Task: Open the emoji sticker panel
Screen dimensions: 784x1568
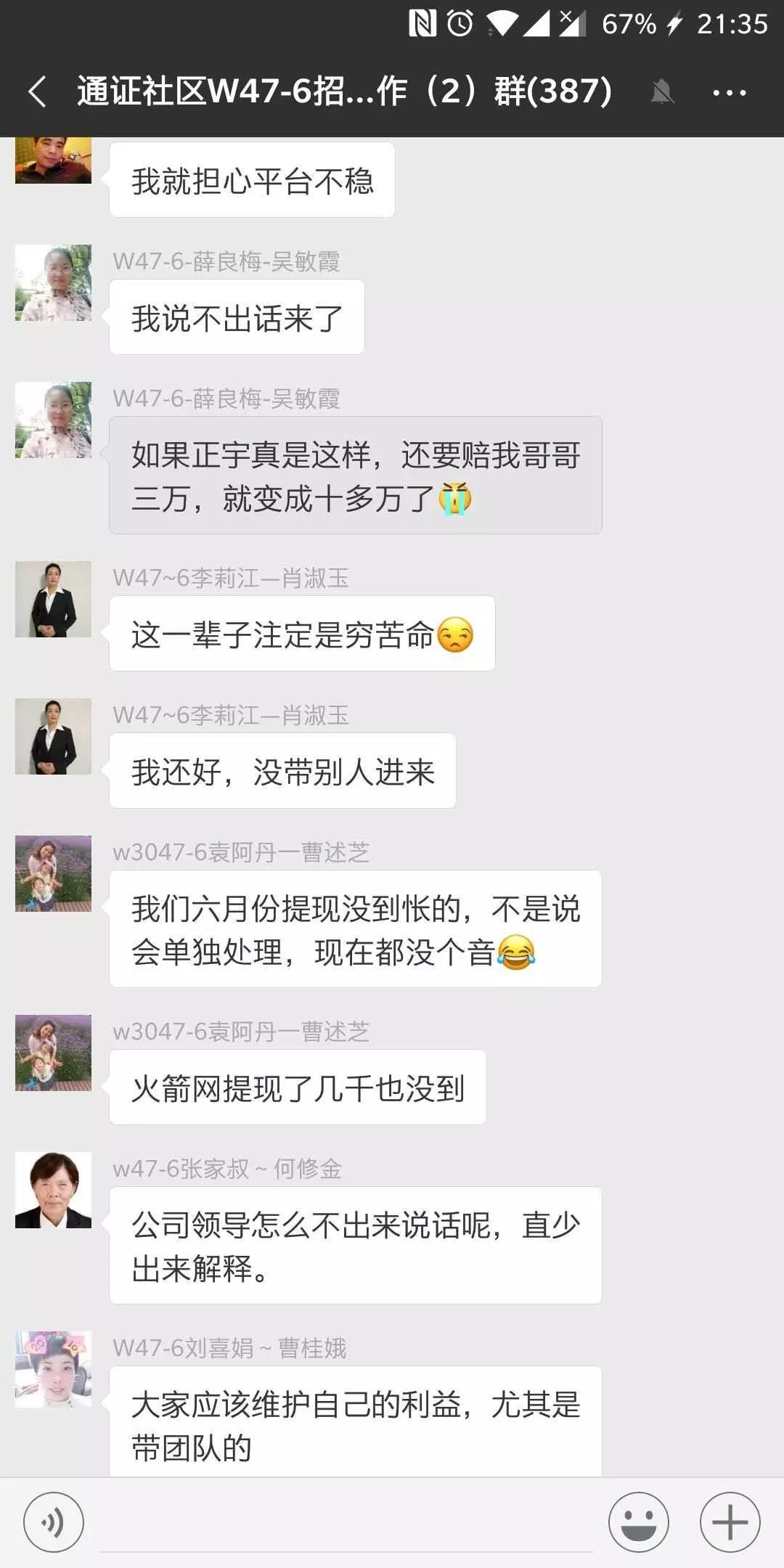Action: (x=638, y=1522)
